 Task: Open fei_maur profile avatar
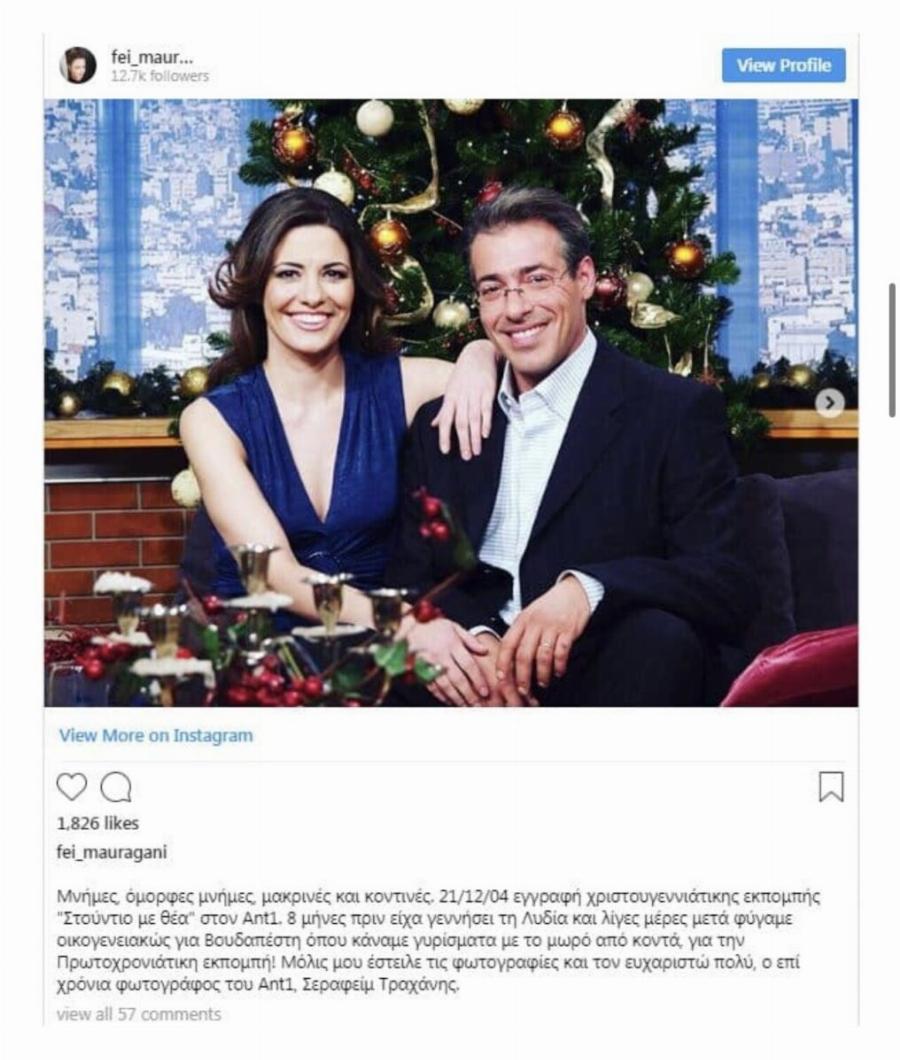(78, 65)
